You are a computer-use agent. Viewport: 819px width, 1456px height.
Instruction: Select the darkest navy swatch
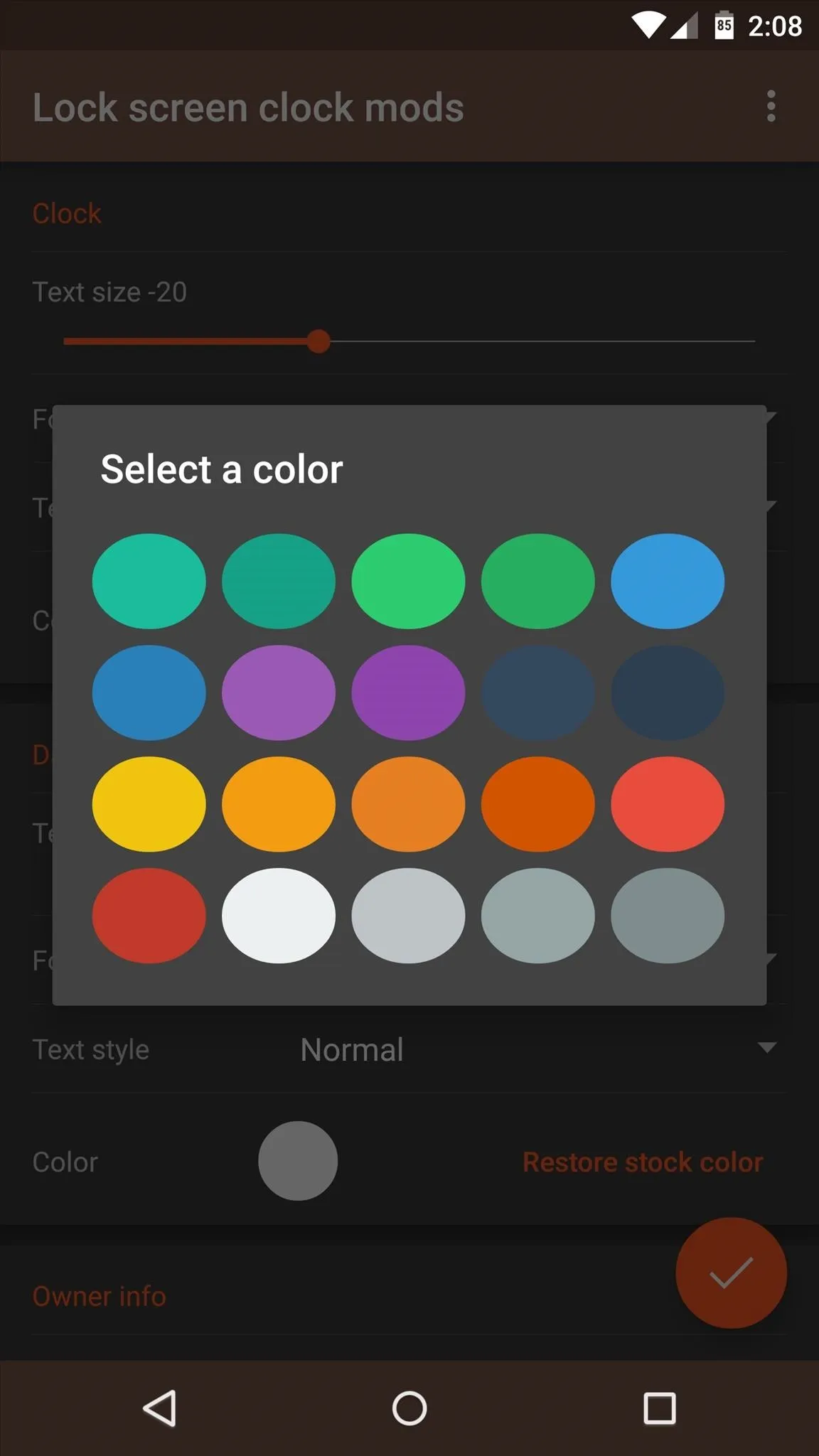tap(668, 693)
